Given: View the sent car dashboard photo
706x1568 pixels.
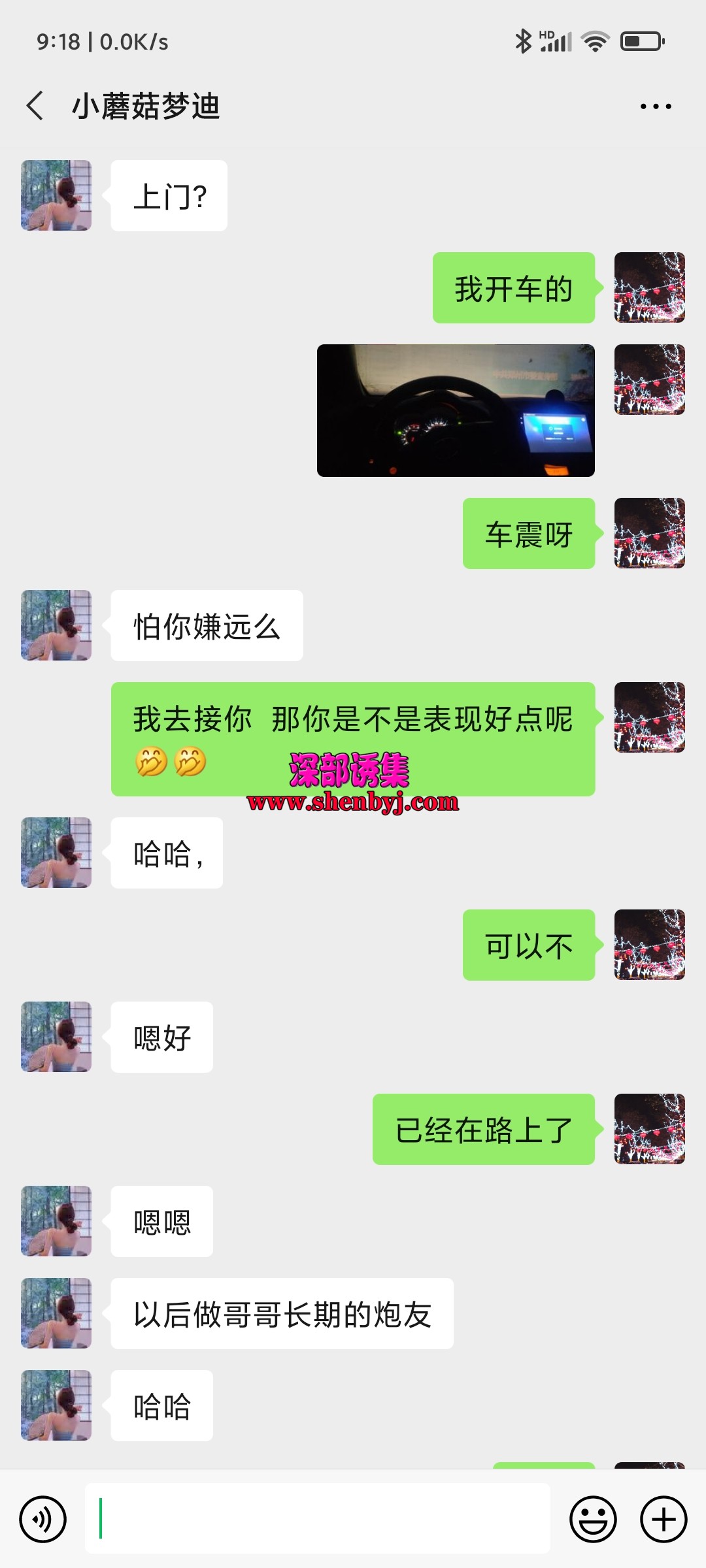Looking at the screenshot, I should tap(456, 410).
